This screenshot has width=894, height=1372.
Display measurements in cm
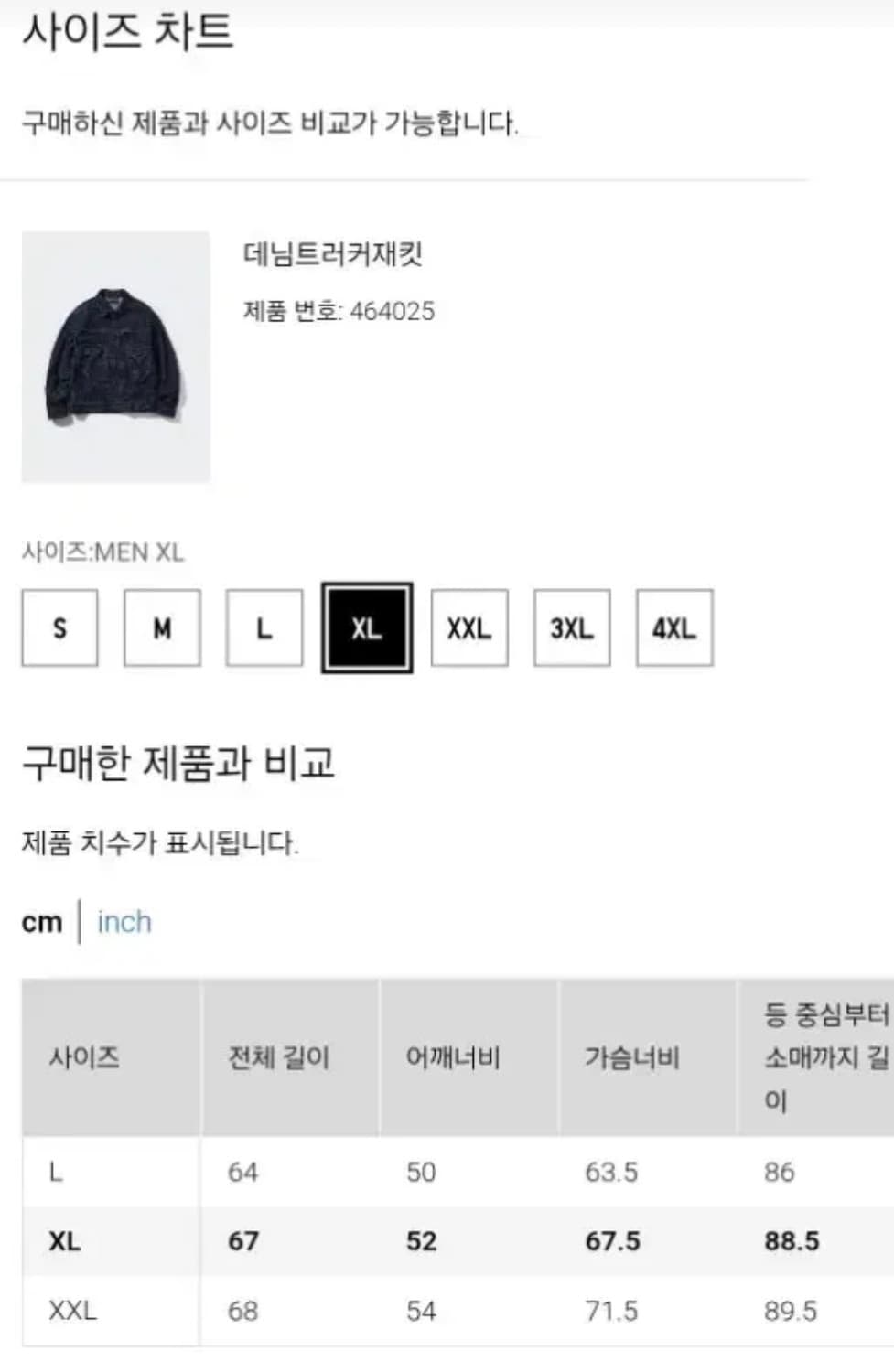42,922
